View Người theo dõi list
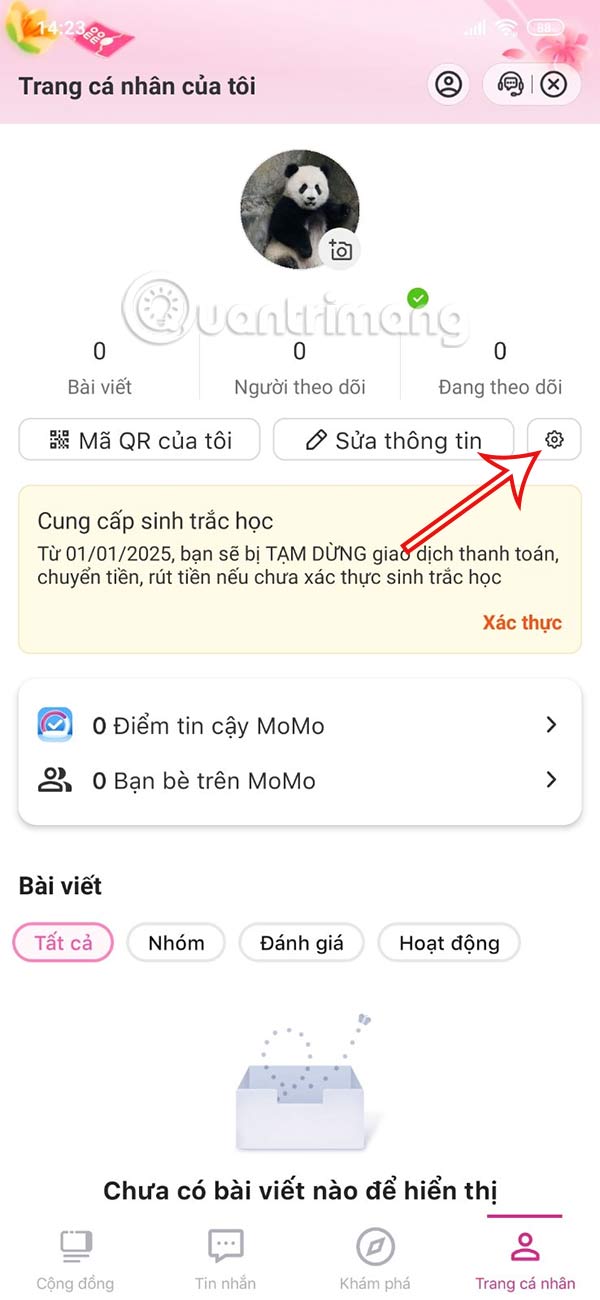Screen dimensions: 600x1300 click(x=299, y=368)
